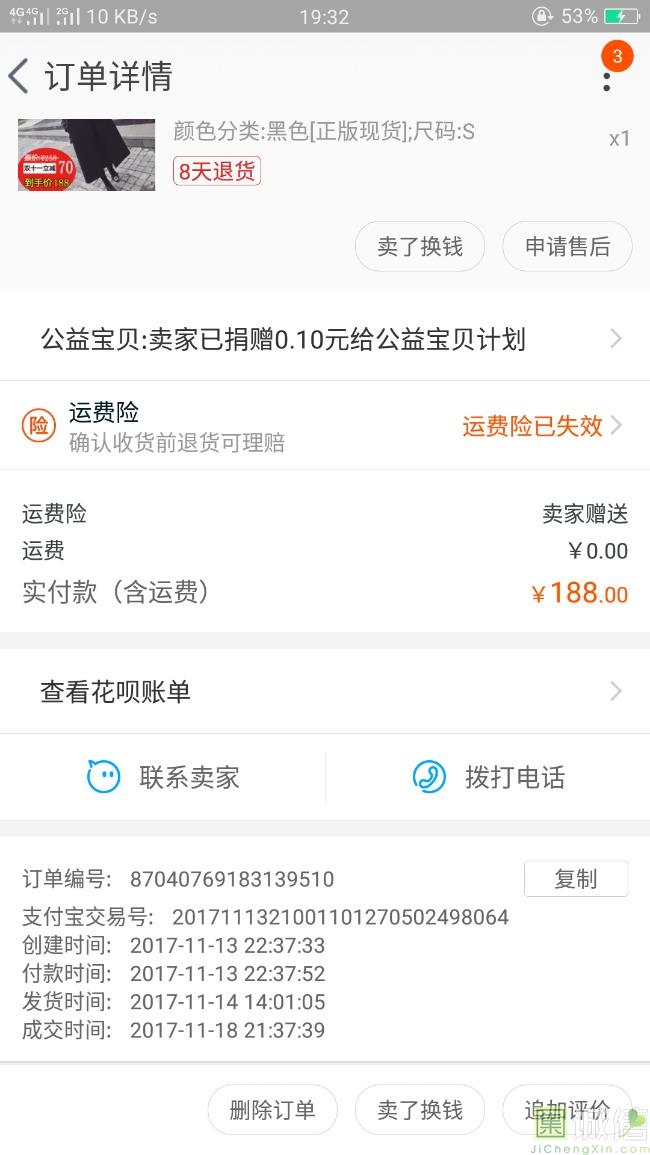Image resolution: width=650 pixels, height=1155 pixels.
Task: Open 查看花呗账单
Action: click(x=325, y=692)
